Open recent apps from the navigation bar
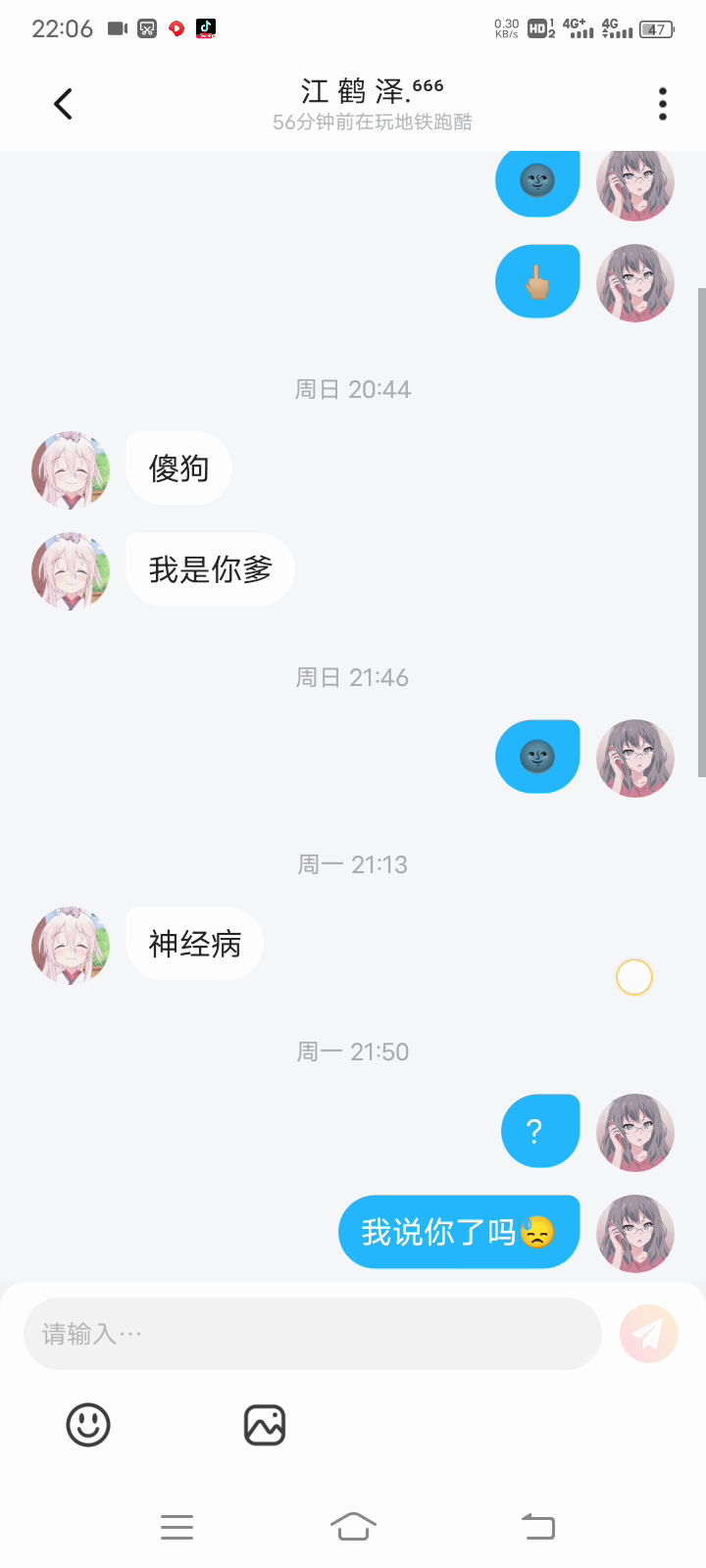The width and height of the screenshot is (706, 1568). (x=176, y=1526)
